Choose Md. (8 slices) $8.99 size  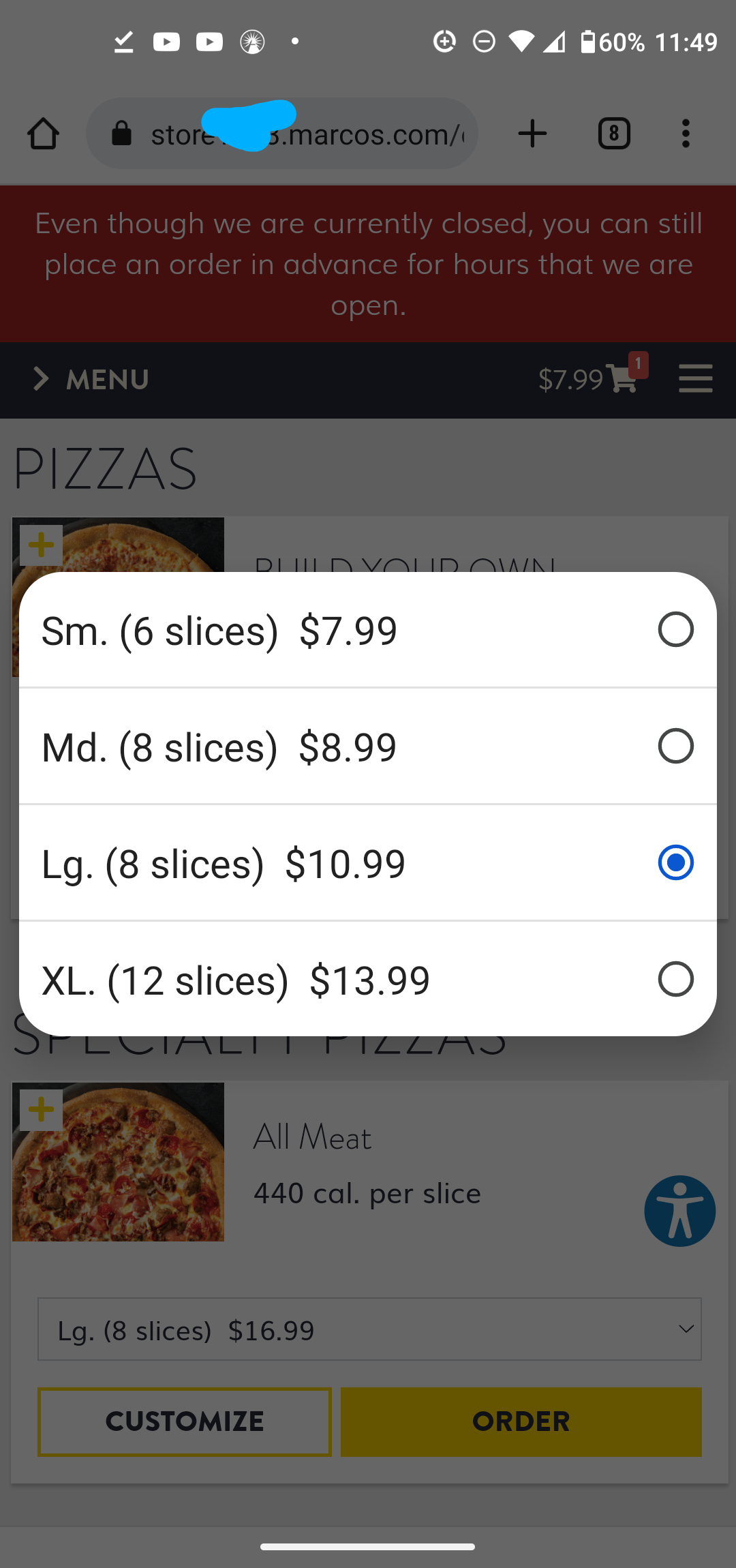point(368,747)
